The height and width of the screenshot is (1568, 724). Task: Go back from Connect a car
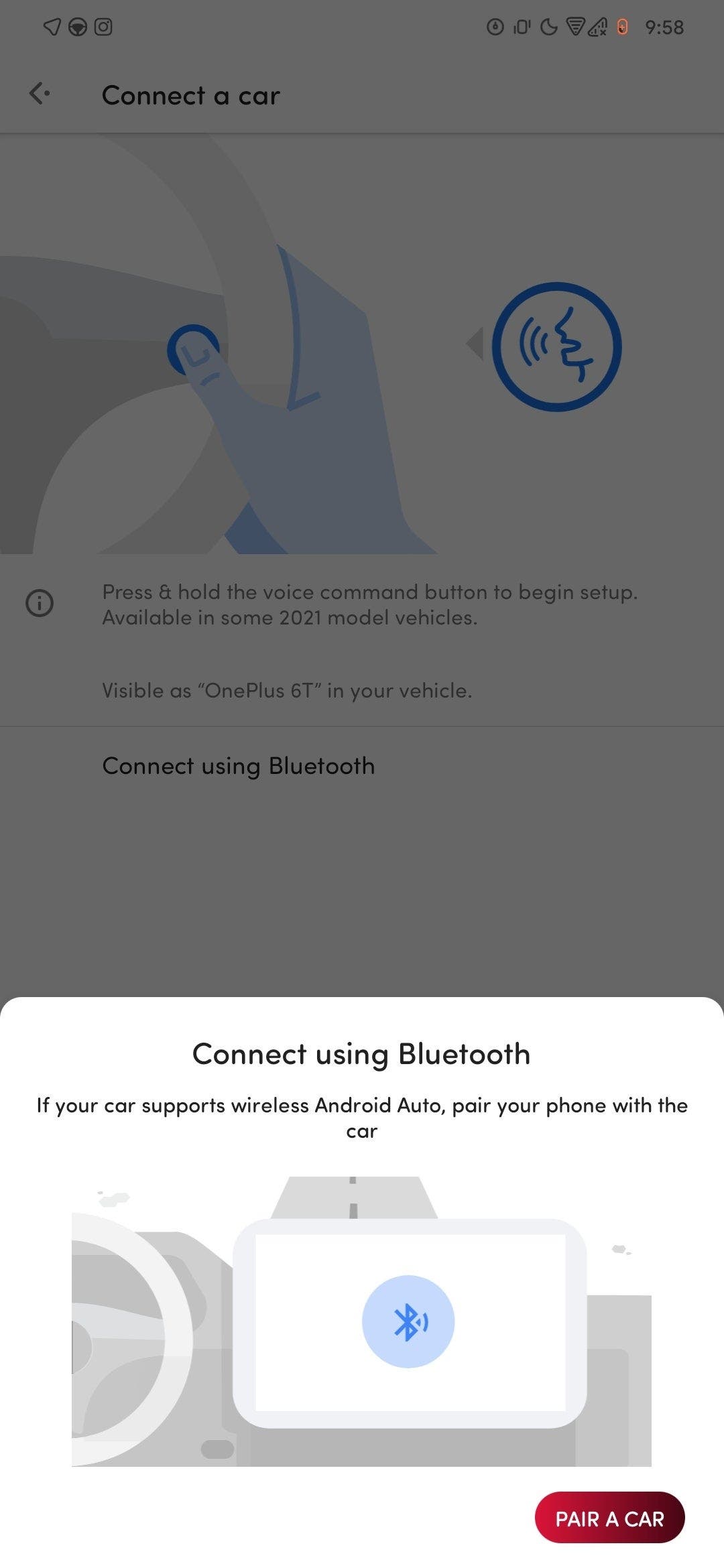coord(40,94)
